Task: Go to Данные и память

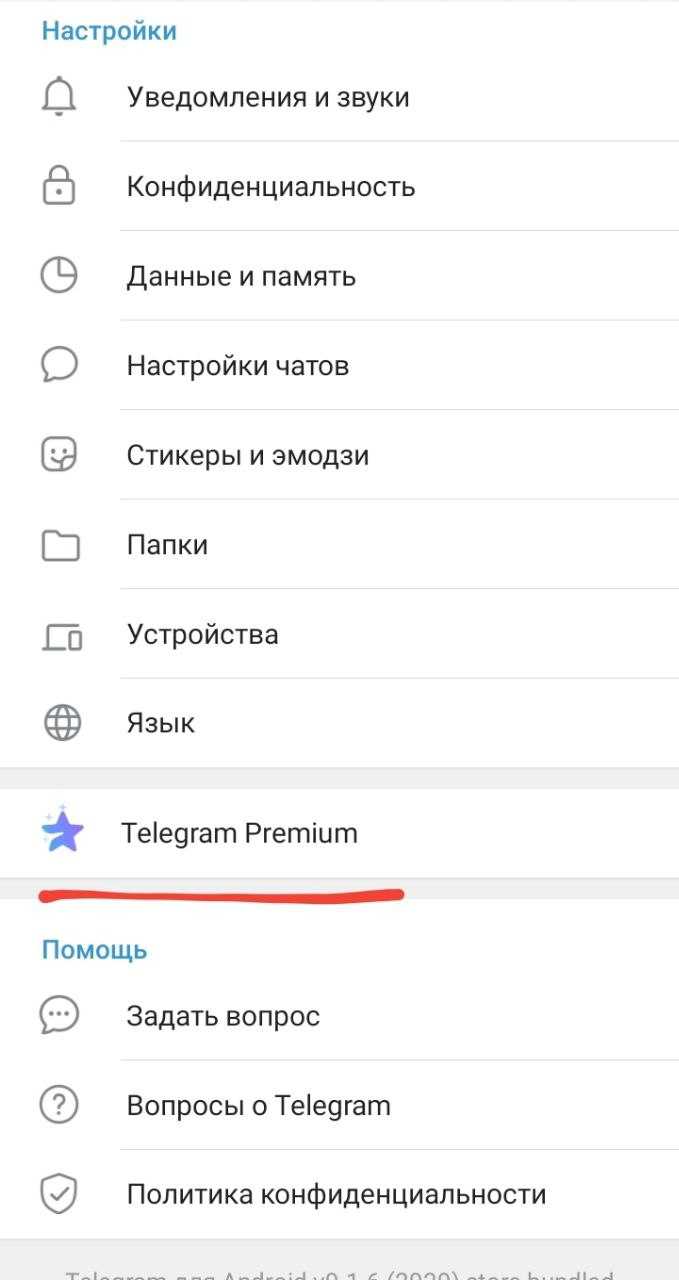Action: tap(339, 276)
